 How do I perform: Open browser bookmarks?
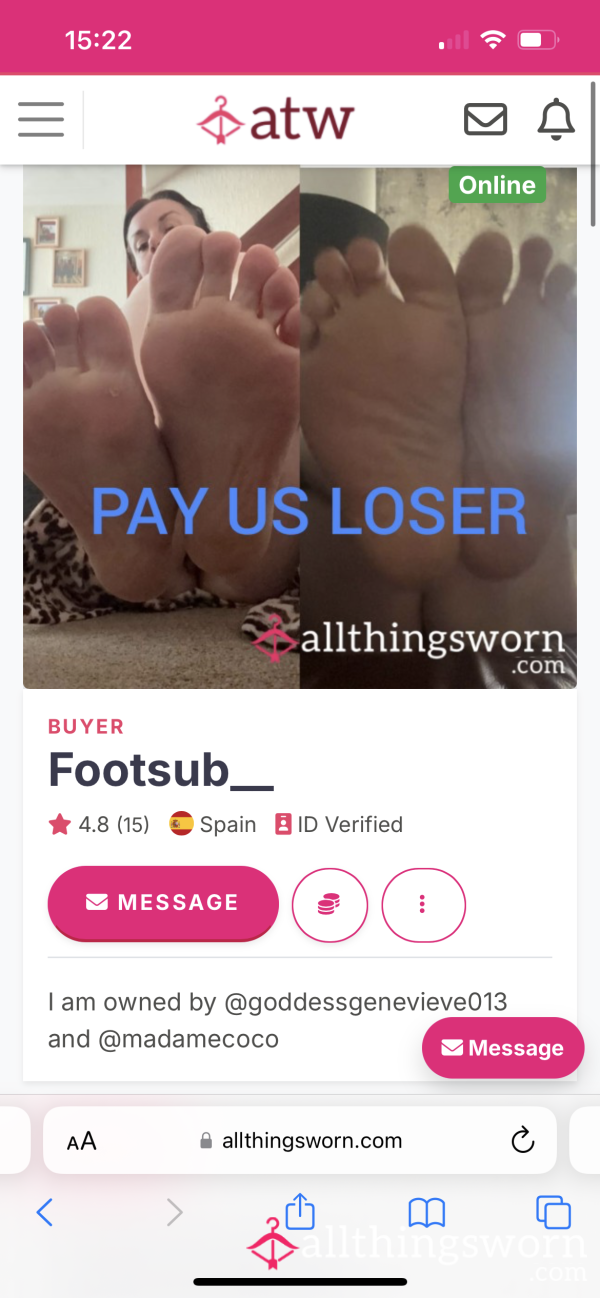click(427, 1213)
